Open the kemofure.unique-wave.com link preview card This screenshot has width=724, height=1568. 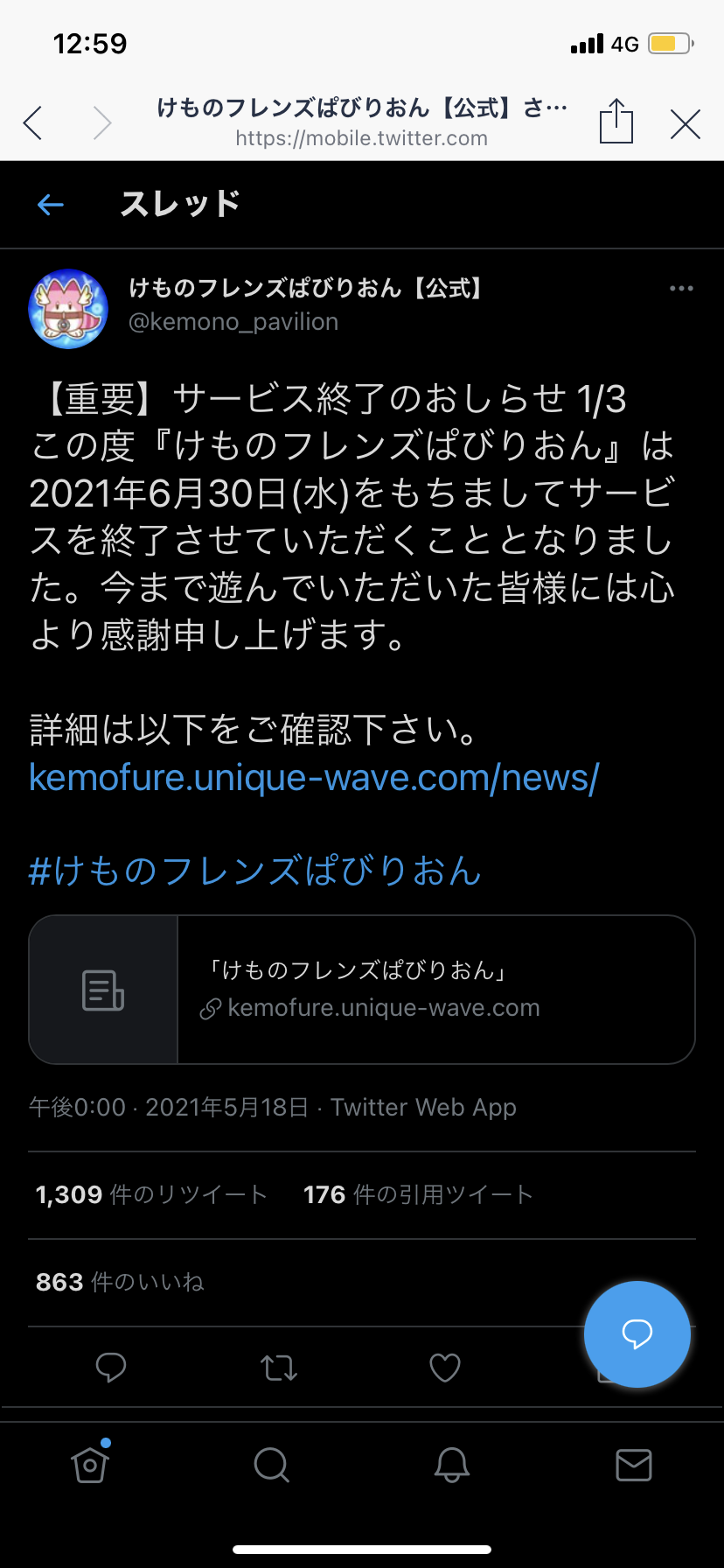pyautogui.click(x=362, y=990)
